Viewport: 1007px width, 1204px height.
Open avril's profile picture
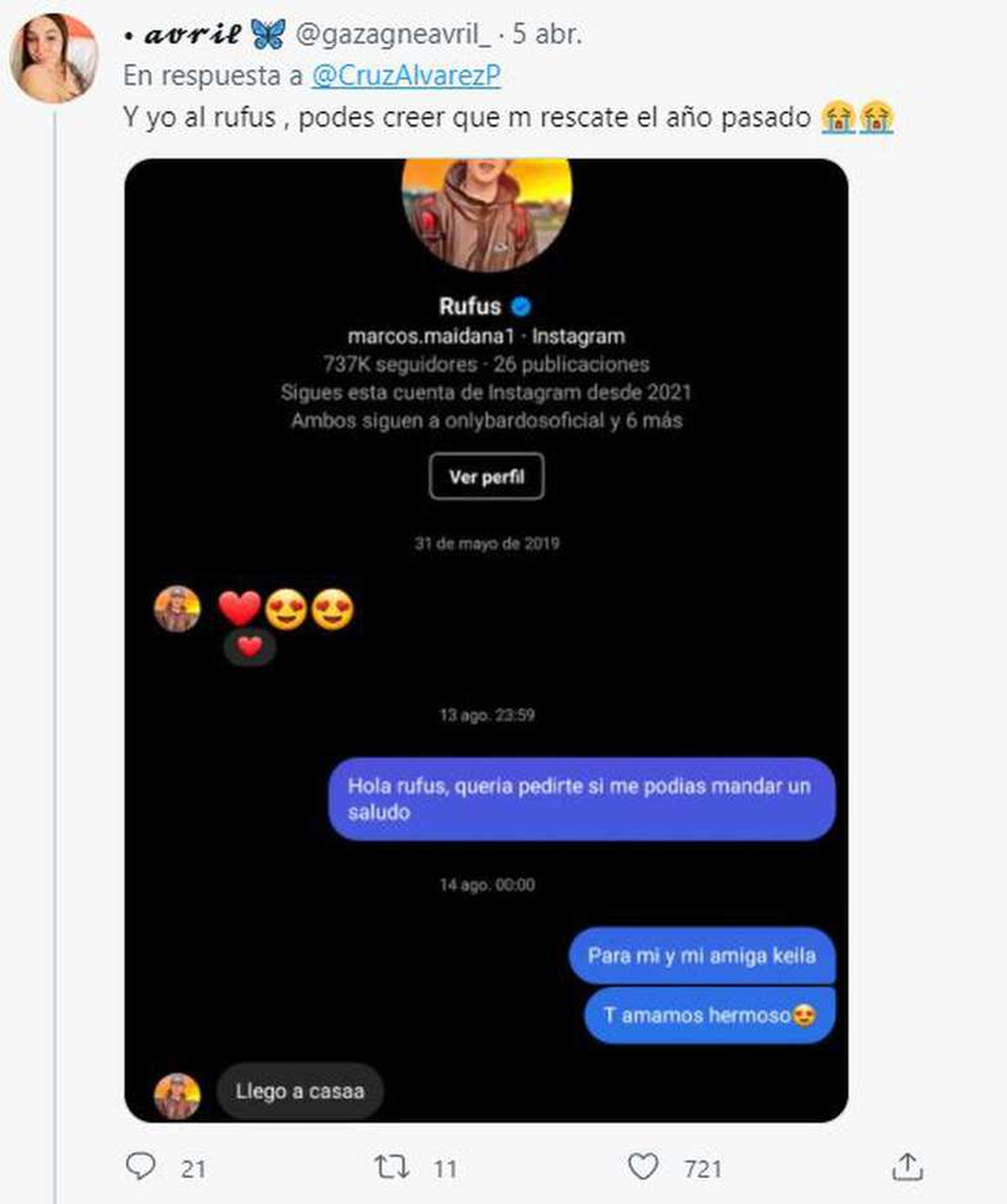(x=54, y=60)
